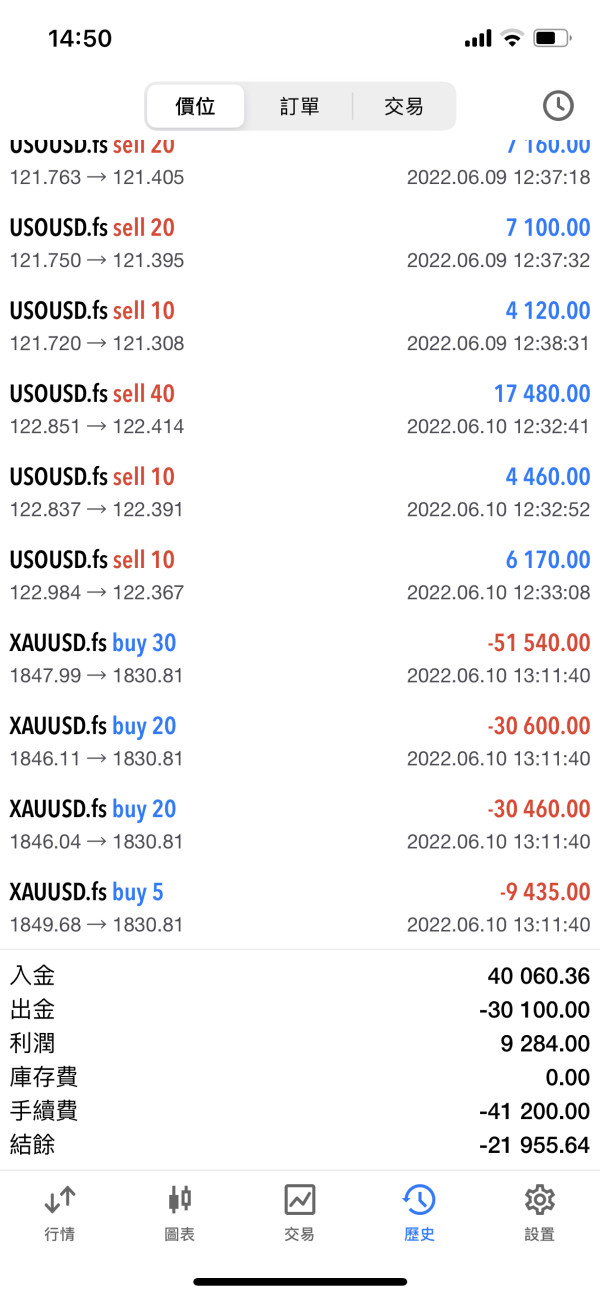
Task: Open USOUSD.fs sell 10 trade at 12:38:31
Action: pyautogui.click(x=300, y=326)
